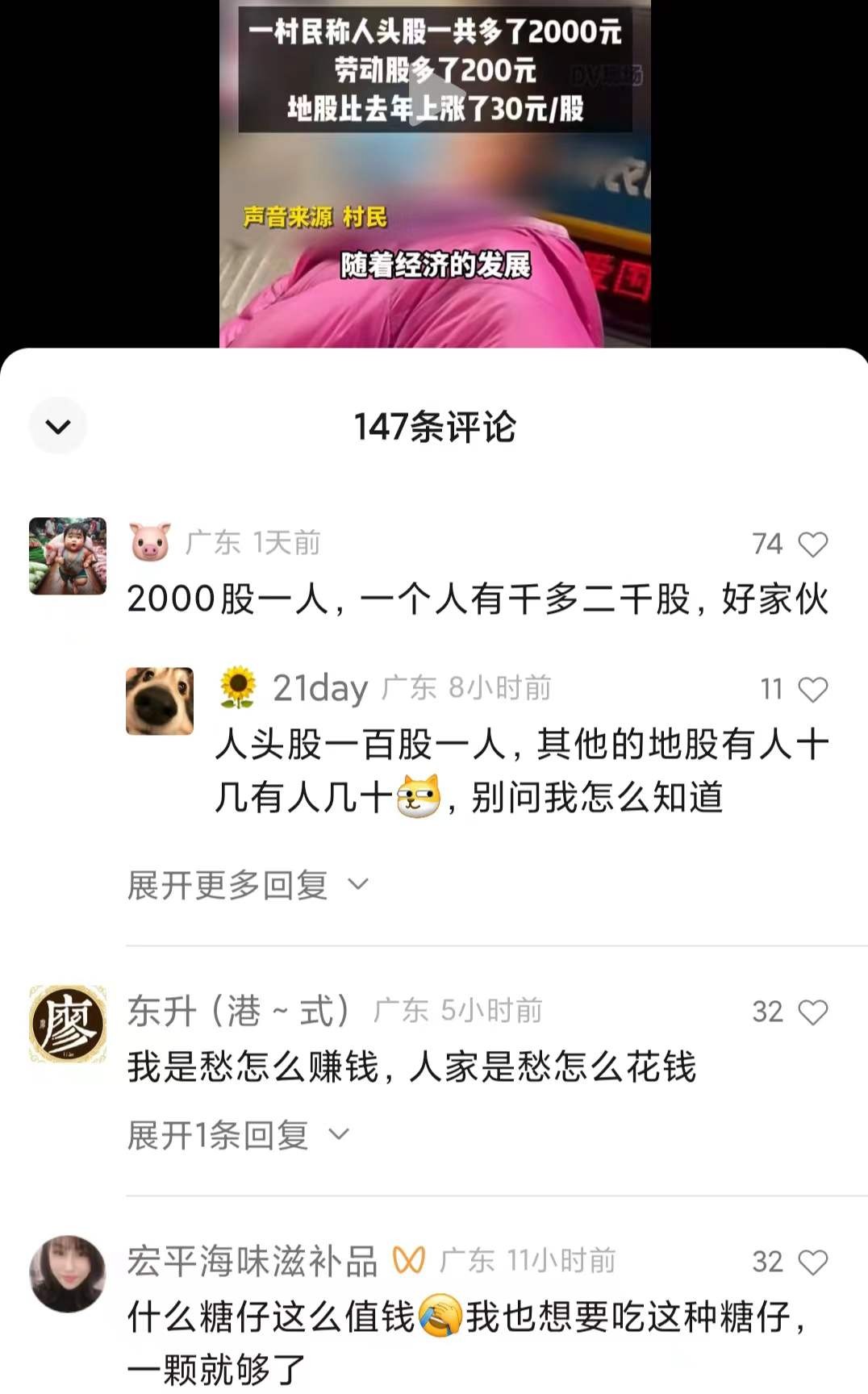Like 21day's reply
This screenshot has width=868, height=1394.
pos(812,690)
